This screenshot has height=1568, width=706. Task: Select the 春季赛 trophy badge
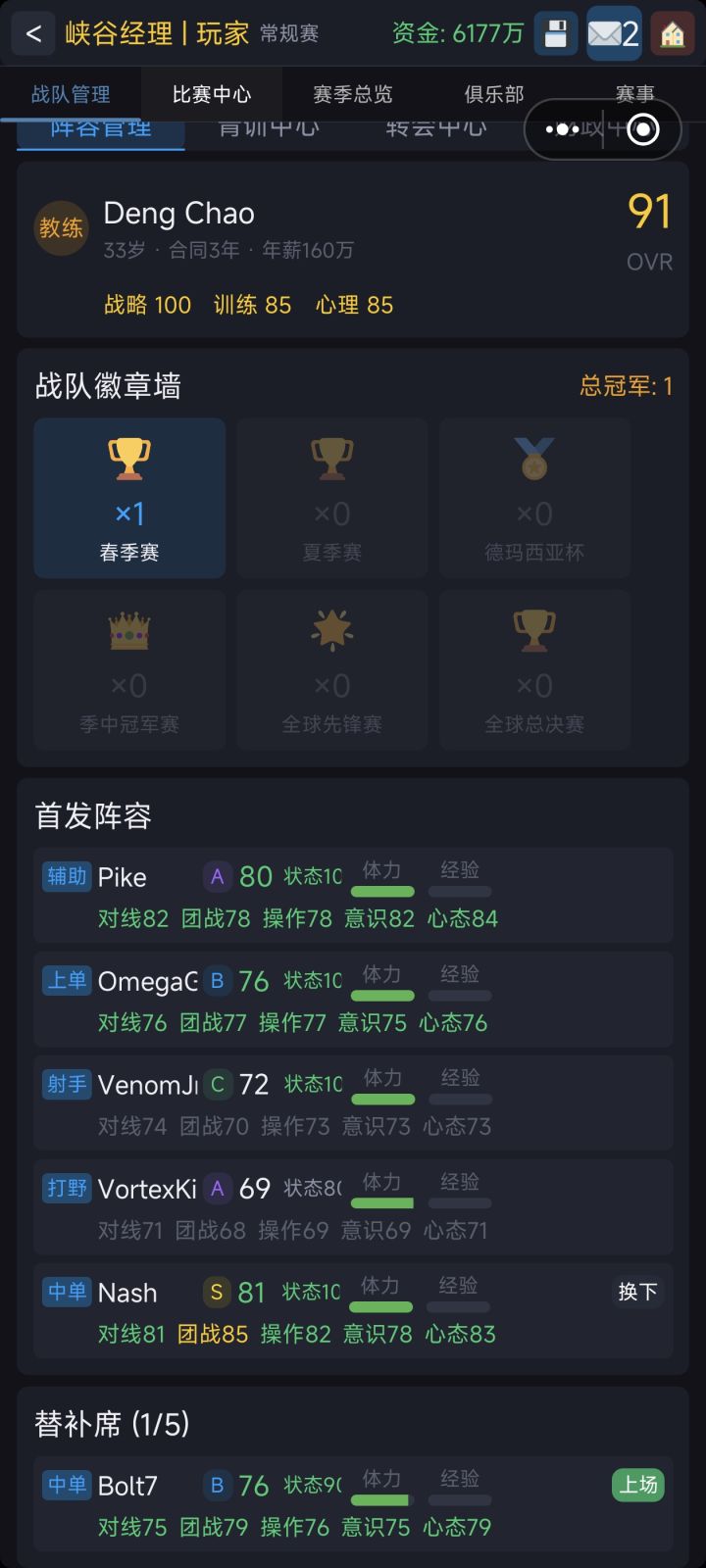[x=128, y=498]
